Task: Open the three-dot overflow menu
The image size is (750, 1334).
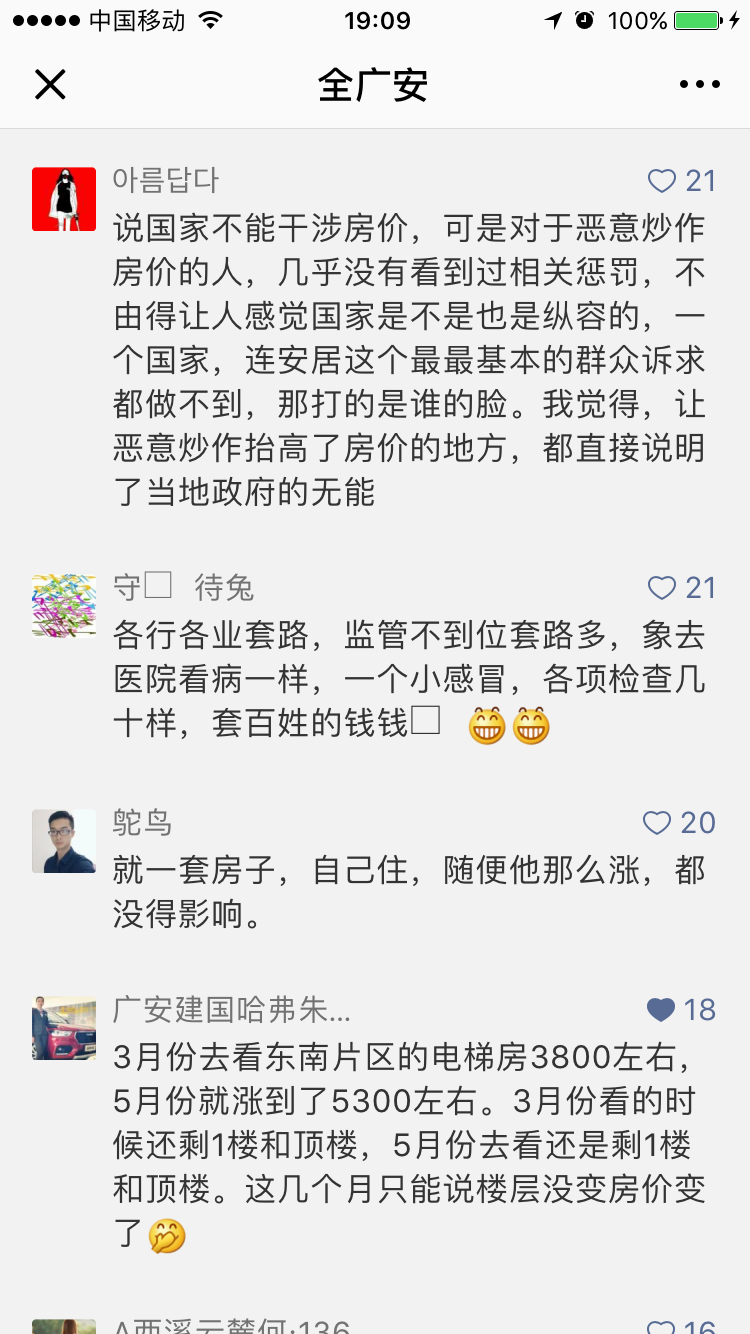Action: point(699,85)
